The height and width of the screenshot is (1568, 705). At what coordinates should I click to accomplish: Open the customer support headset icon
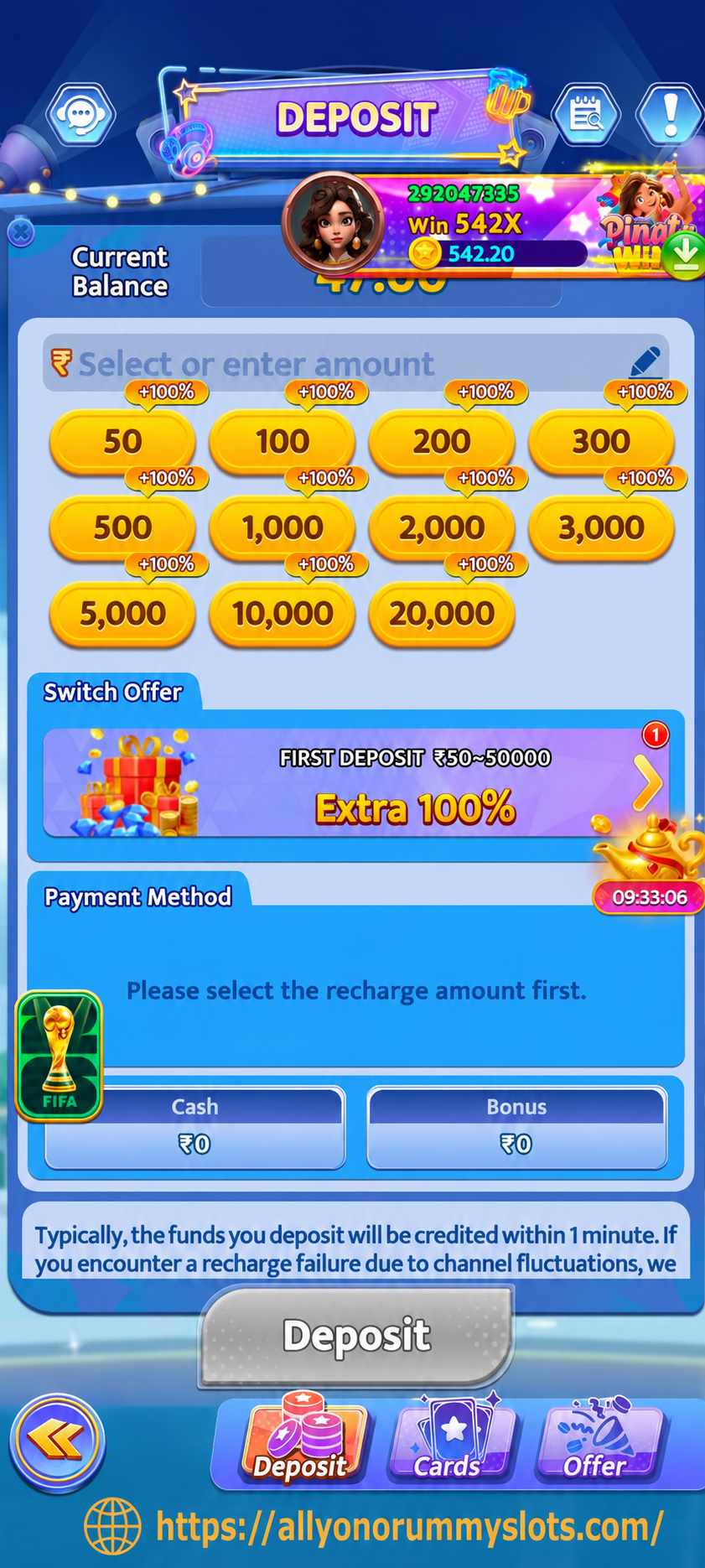[x=80, y=114]
